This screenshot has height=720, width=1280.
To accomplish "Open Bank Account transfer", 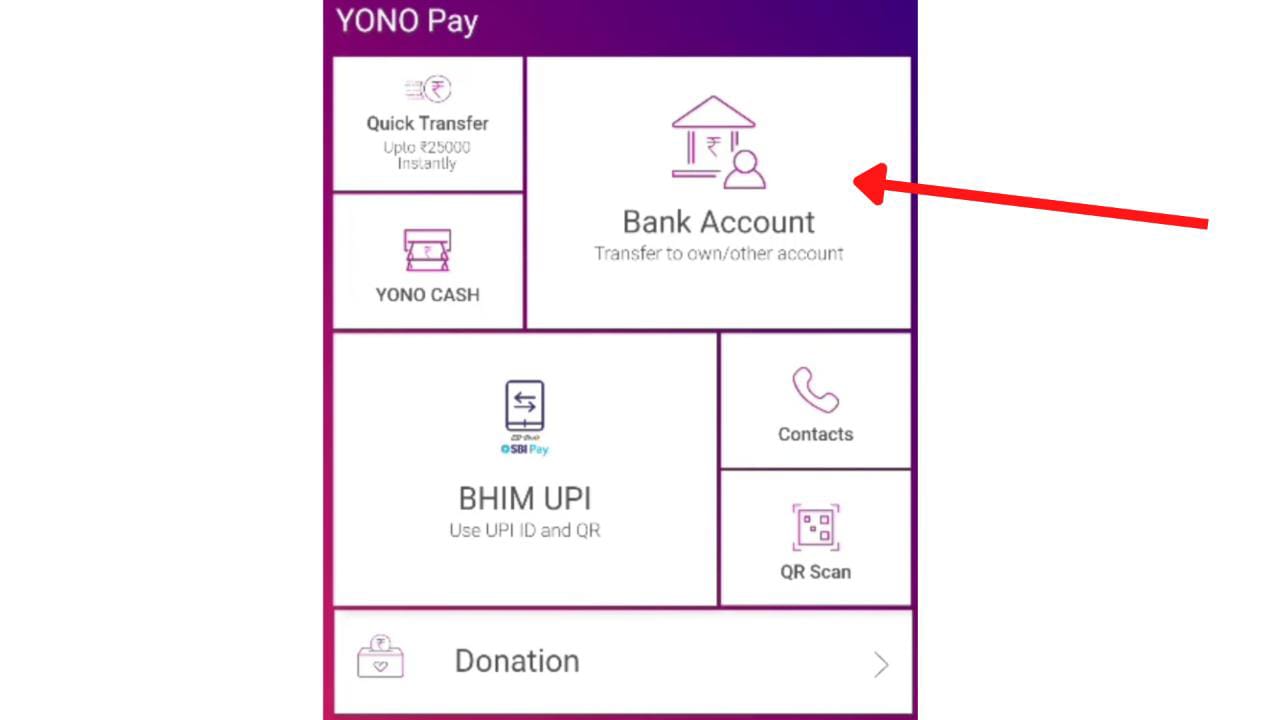I will [x=718, y=192].
